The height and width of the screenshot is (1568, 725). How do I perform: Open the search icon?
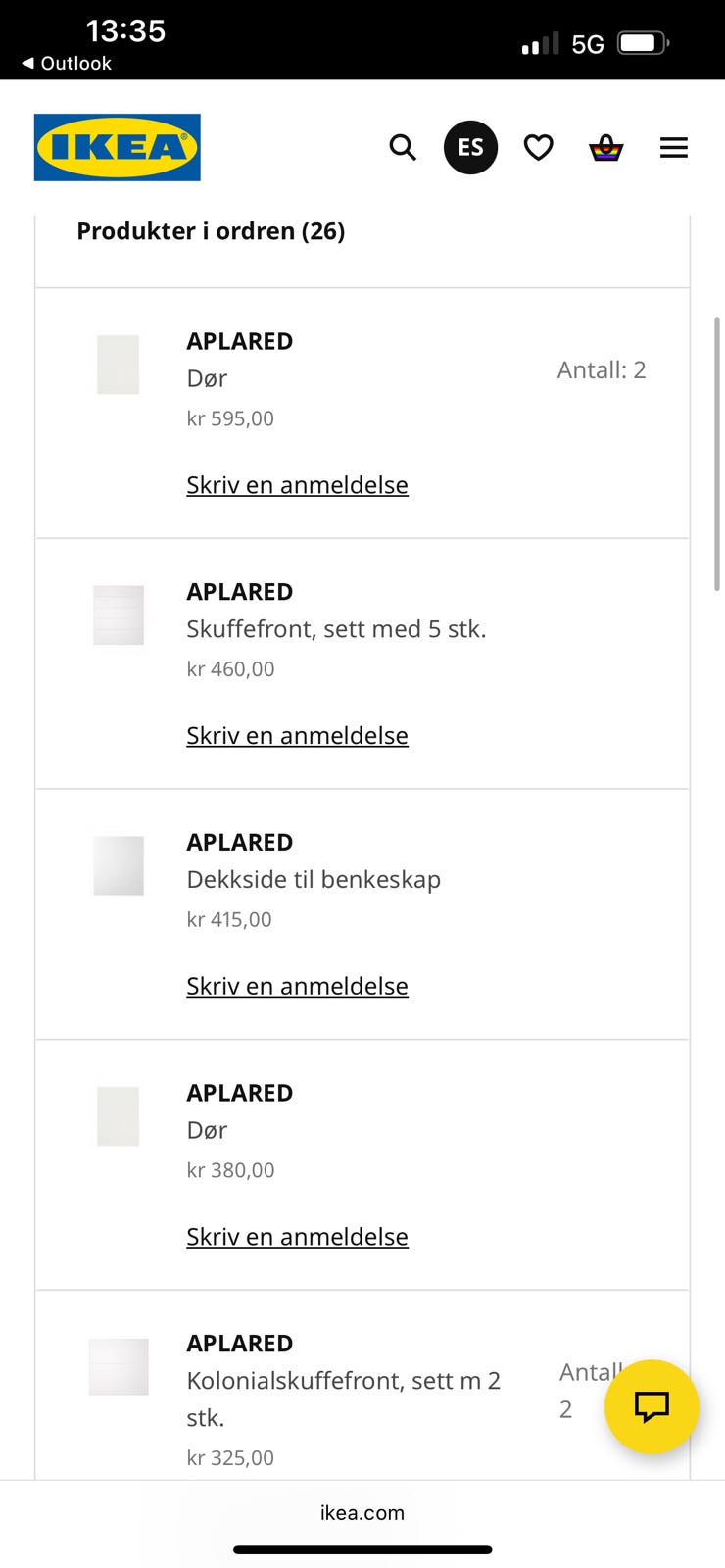point(403,147)
